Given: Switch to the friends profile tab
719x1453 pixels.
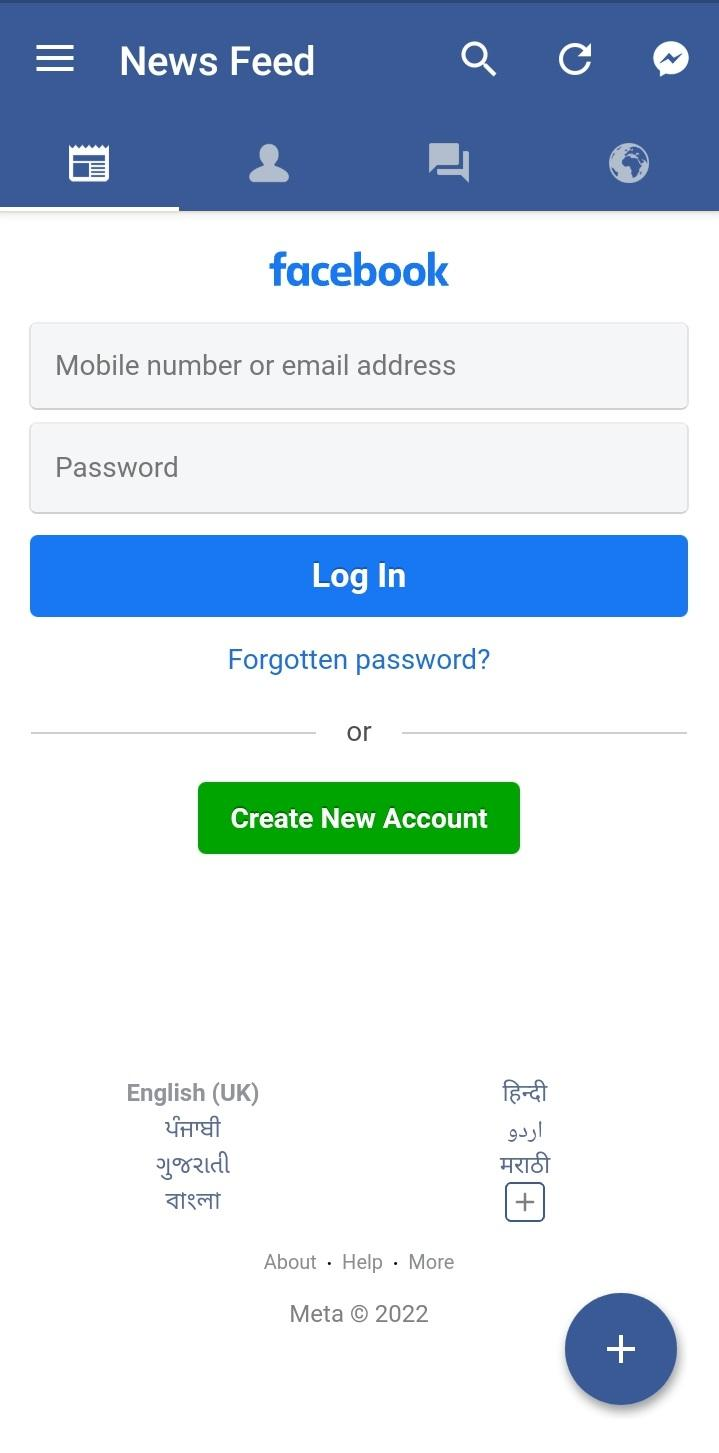Looking at the screenshot, I should click(x=269, y=163).
